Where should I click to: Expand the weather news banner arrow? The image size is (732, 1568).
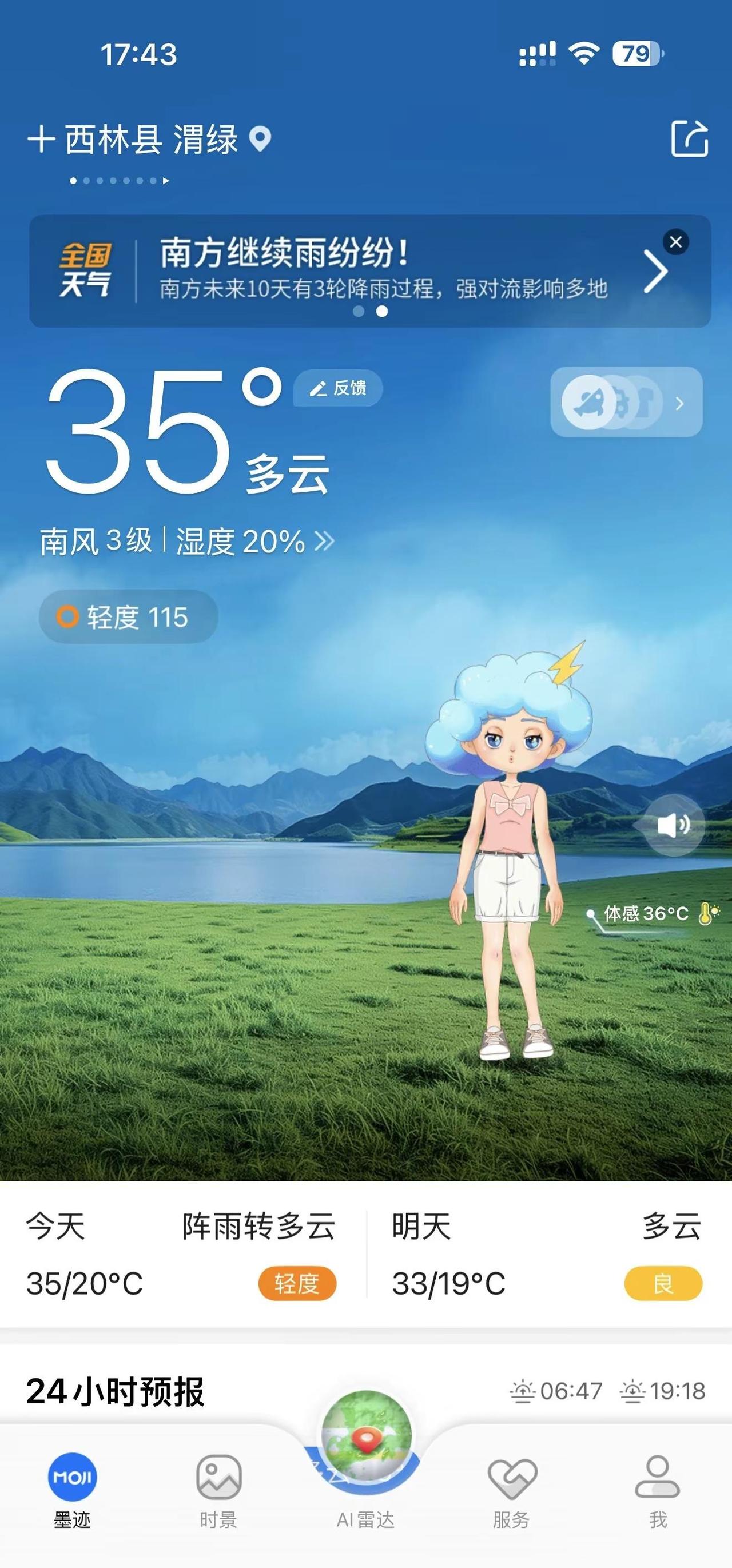655,272
